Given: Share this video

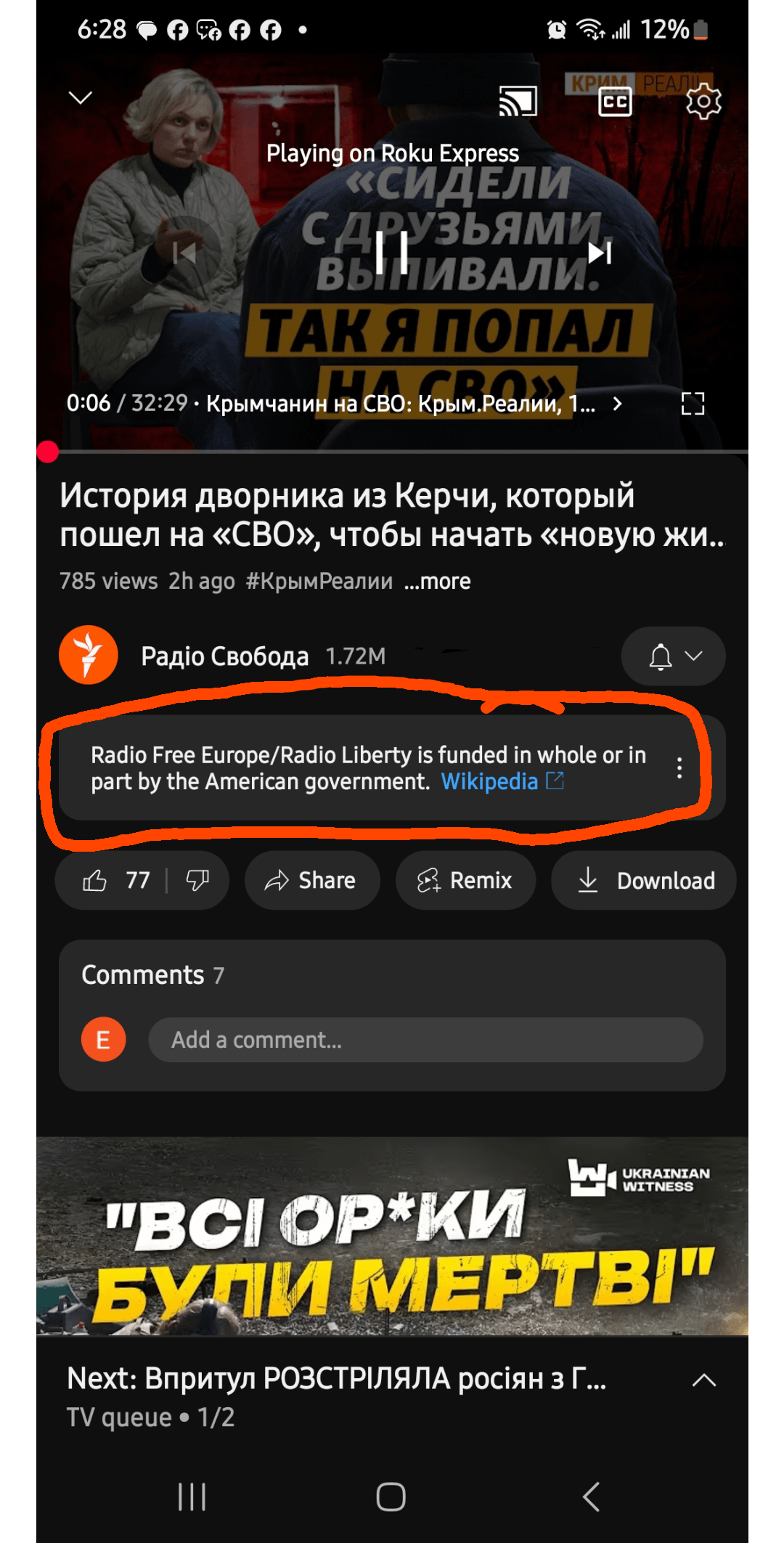Looking at the screenshot, I should 311,881.
